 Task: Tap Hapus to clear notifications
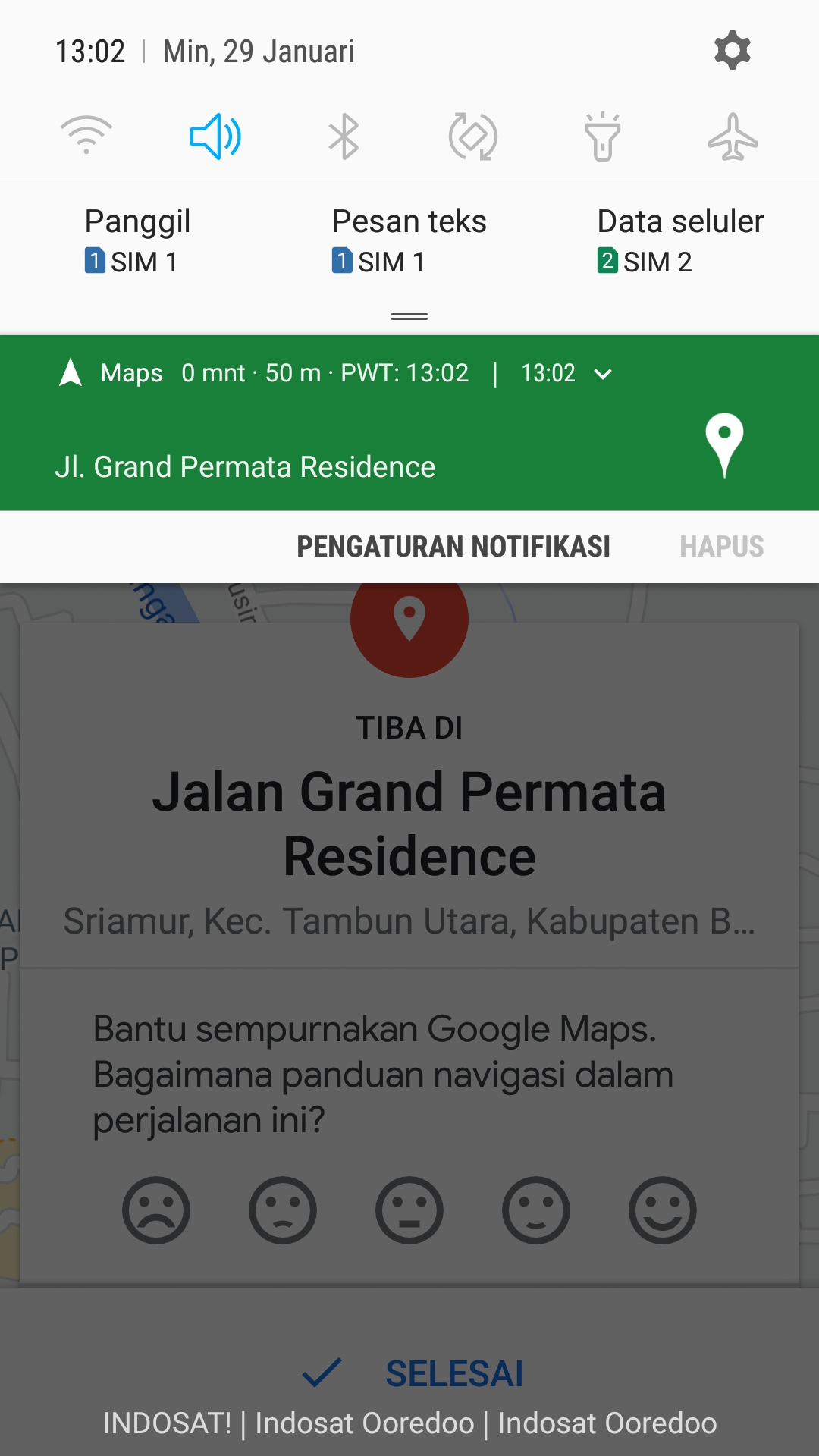tap(721, 547)
